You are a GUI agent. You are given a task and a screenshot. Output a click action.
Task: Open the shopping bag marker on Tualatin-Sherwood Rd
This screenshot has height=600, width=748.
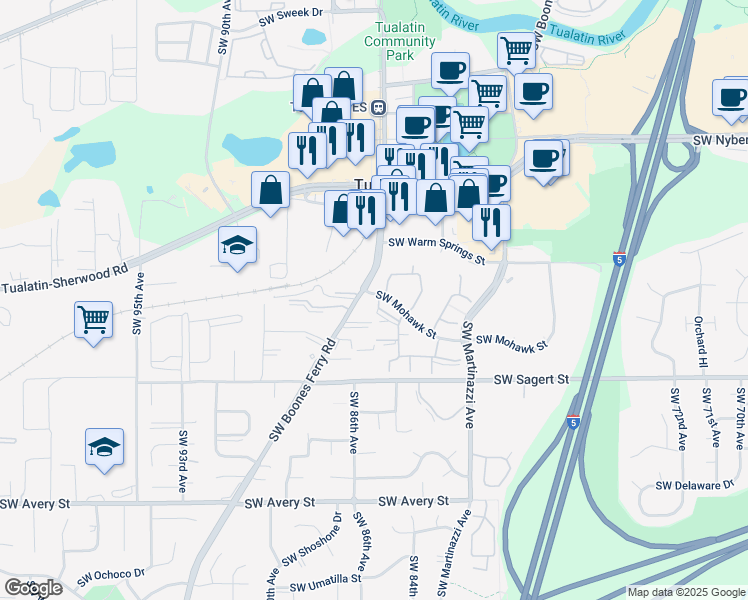coord(271,189)
